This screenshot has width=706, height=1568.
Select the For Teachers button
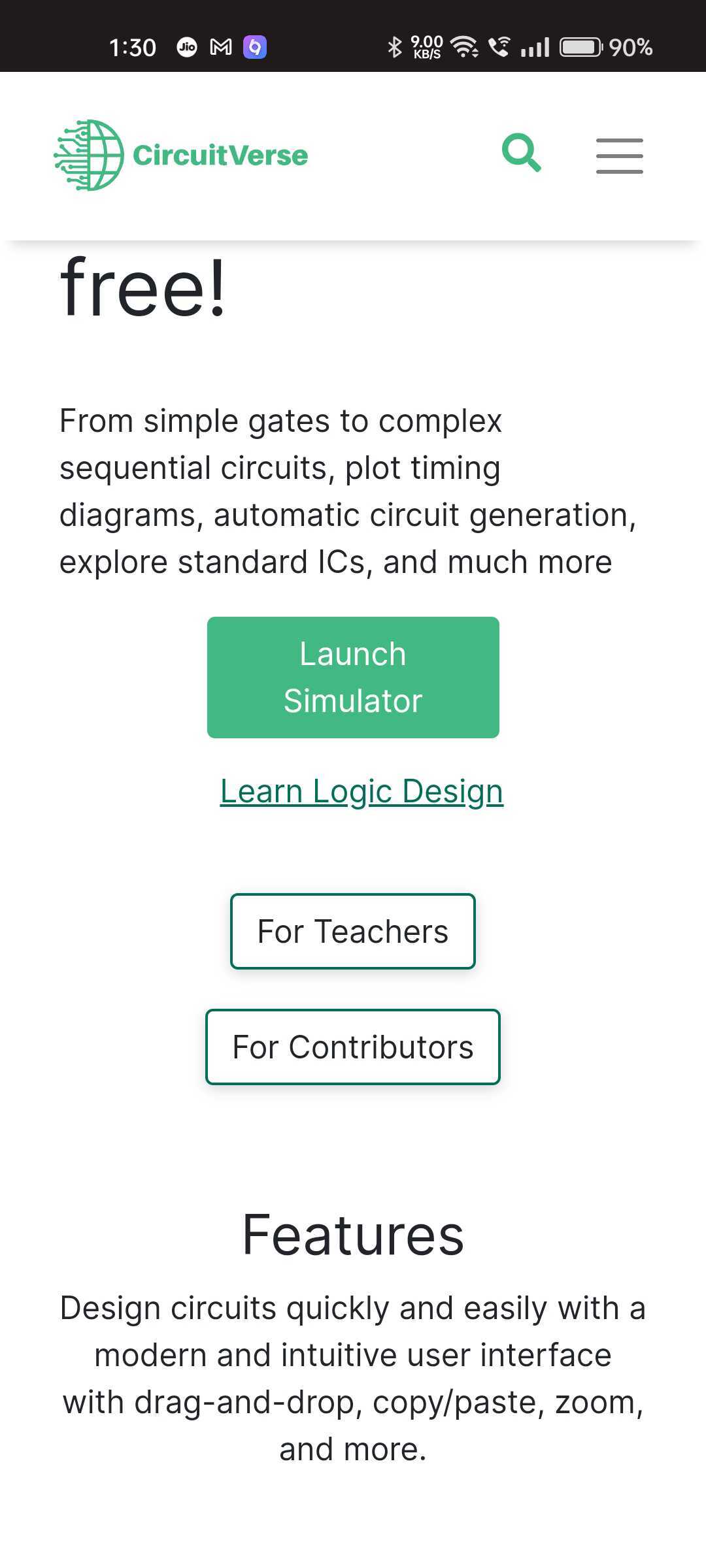point(353,931)
